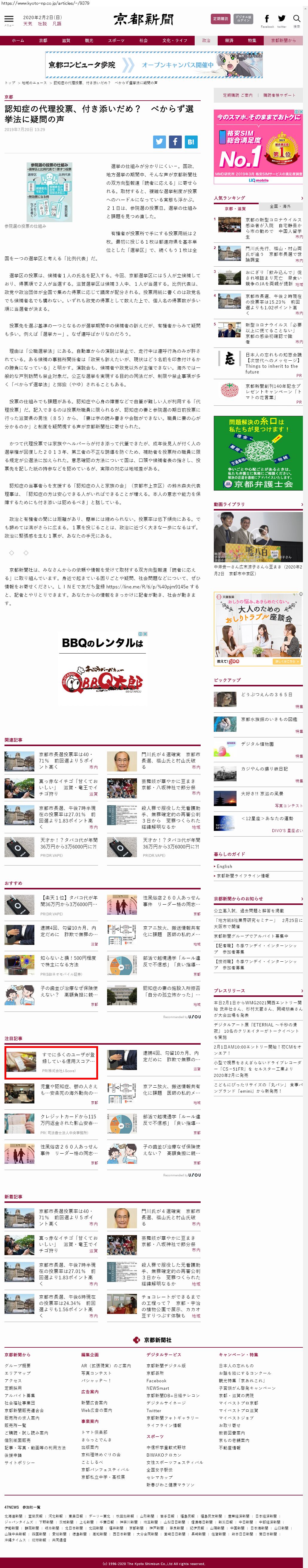Open the 京都コンピュータ学院 open campus banner
Image resolution: width=308 pixels, height=1568 pixels.
tap(154, 64)
